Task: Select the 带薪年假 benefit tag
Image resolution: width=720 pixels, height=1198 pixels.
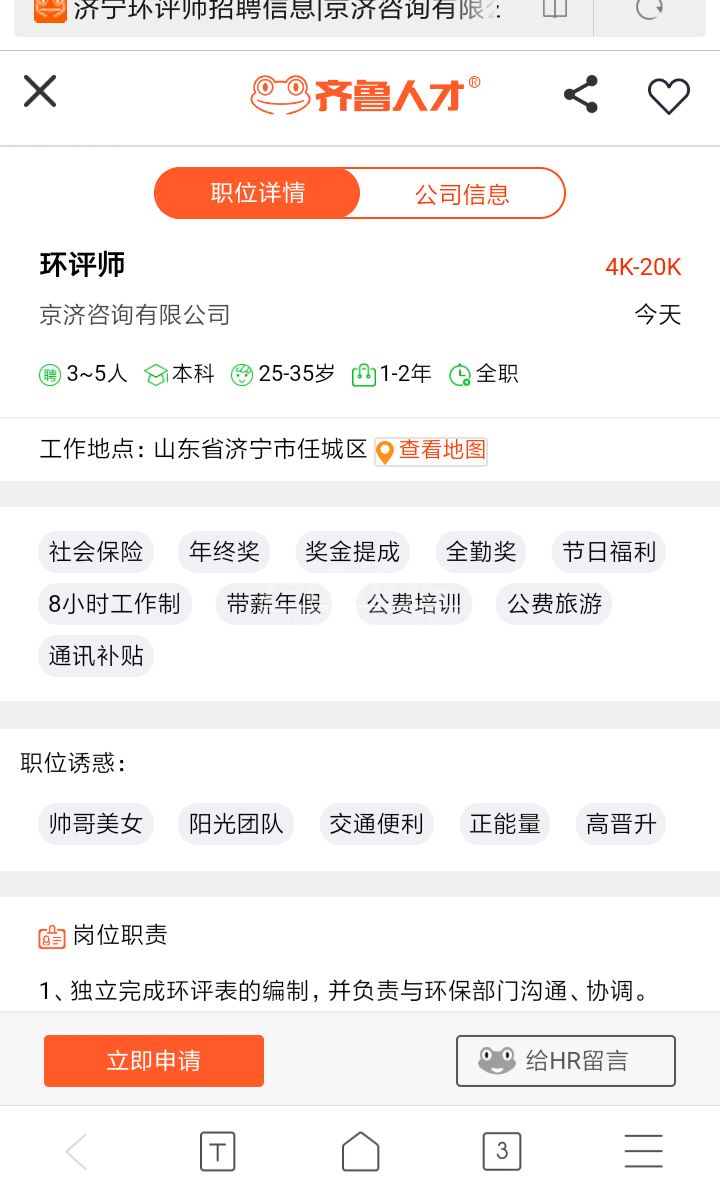Action: [273, 604]
